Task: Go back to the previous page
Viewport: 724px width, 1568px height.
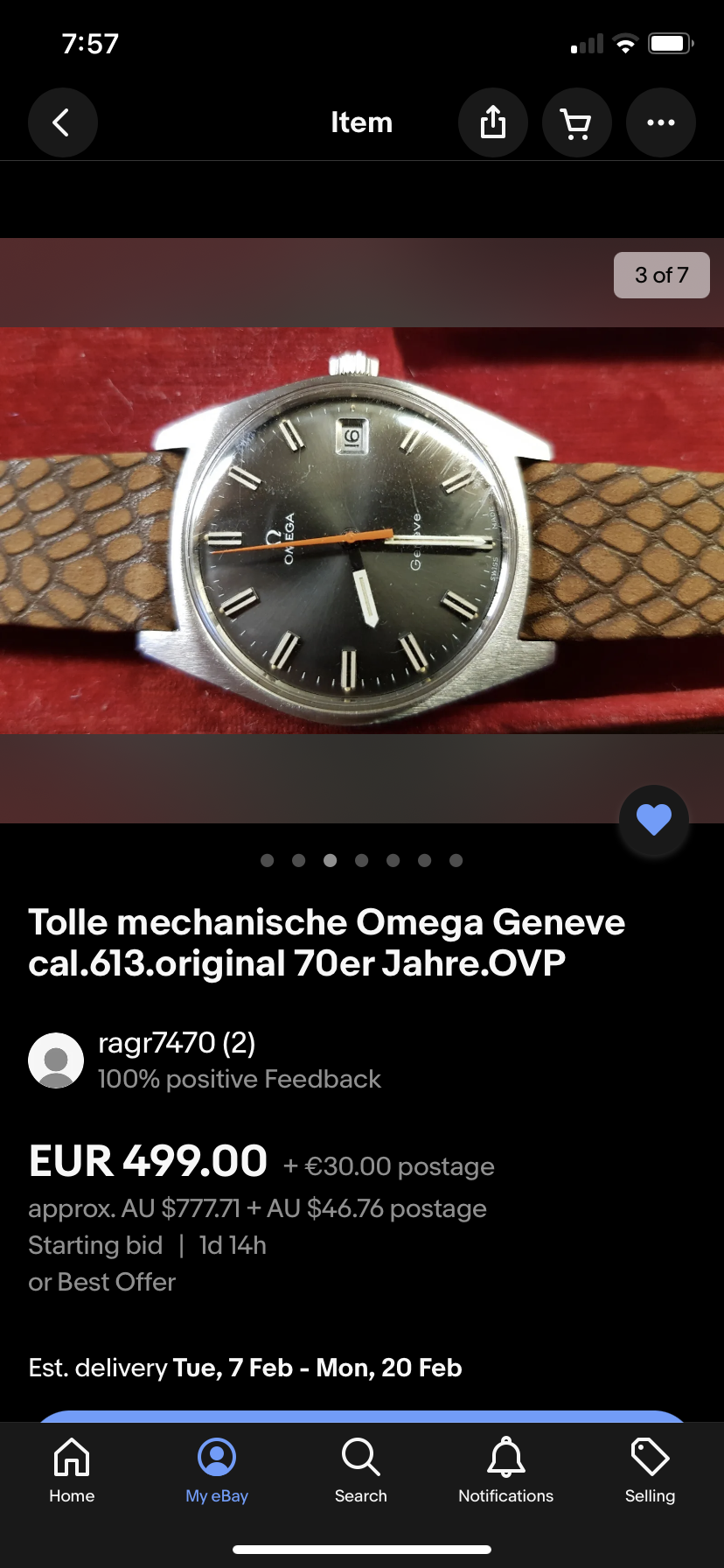Action: [62, 122]
